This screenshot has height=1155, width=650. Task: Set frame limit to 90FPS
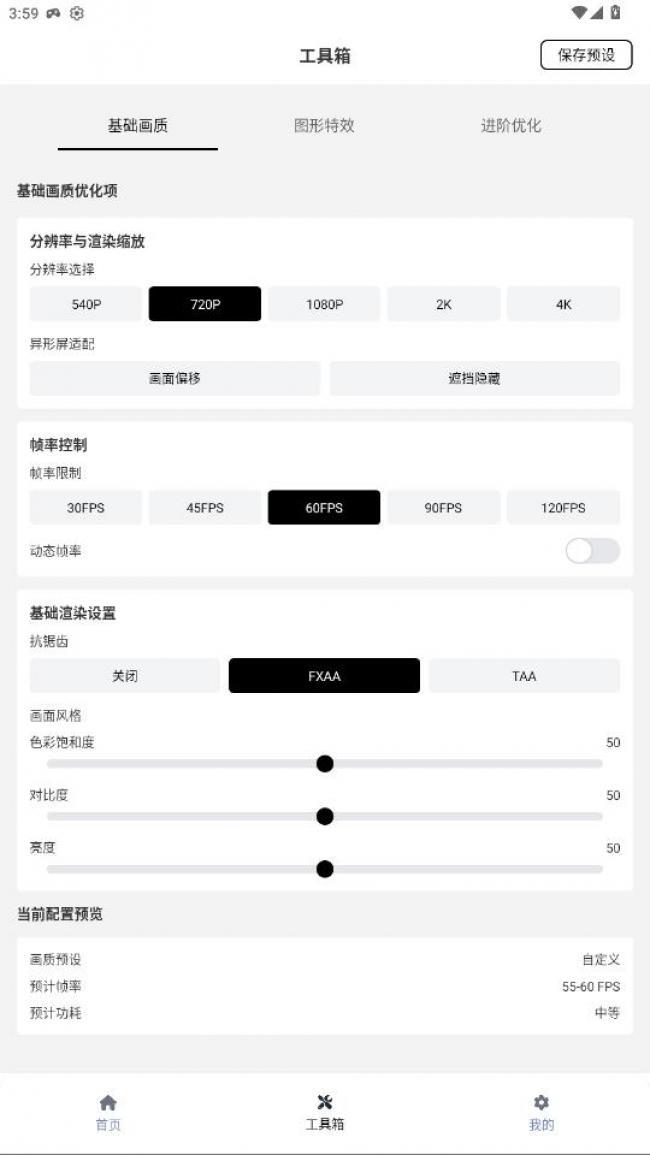click(443, 507)
